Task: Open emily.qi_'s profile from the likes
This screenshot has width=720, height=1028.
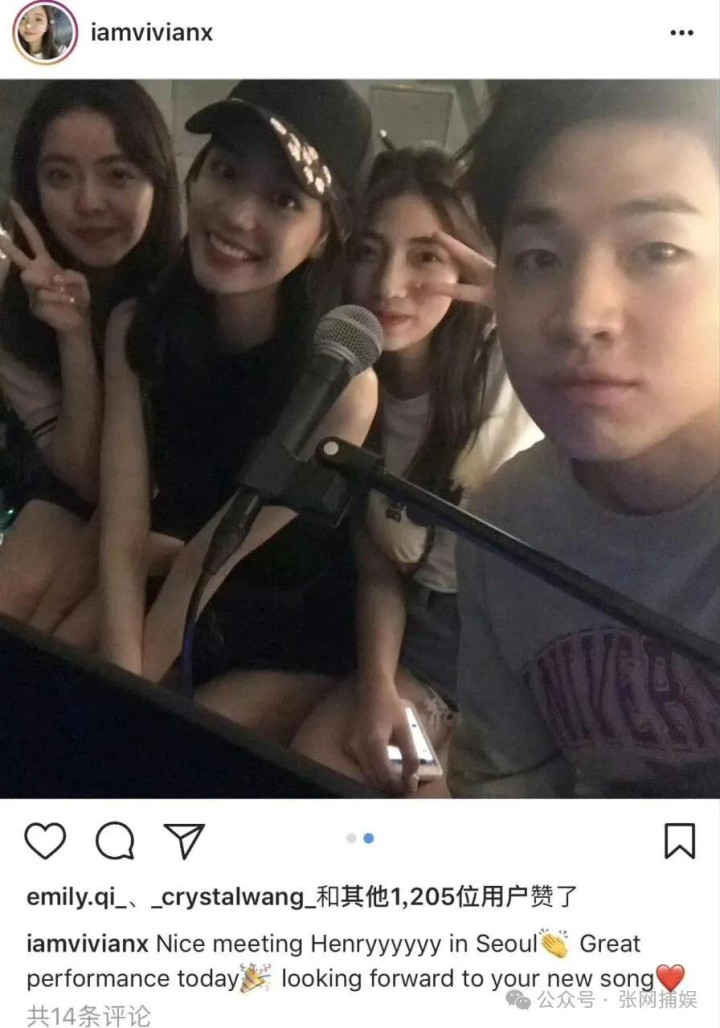Action: (x=76, y=897)
